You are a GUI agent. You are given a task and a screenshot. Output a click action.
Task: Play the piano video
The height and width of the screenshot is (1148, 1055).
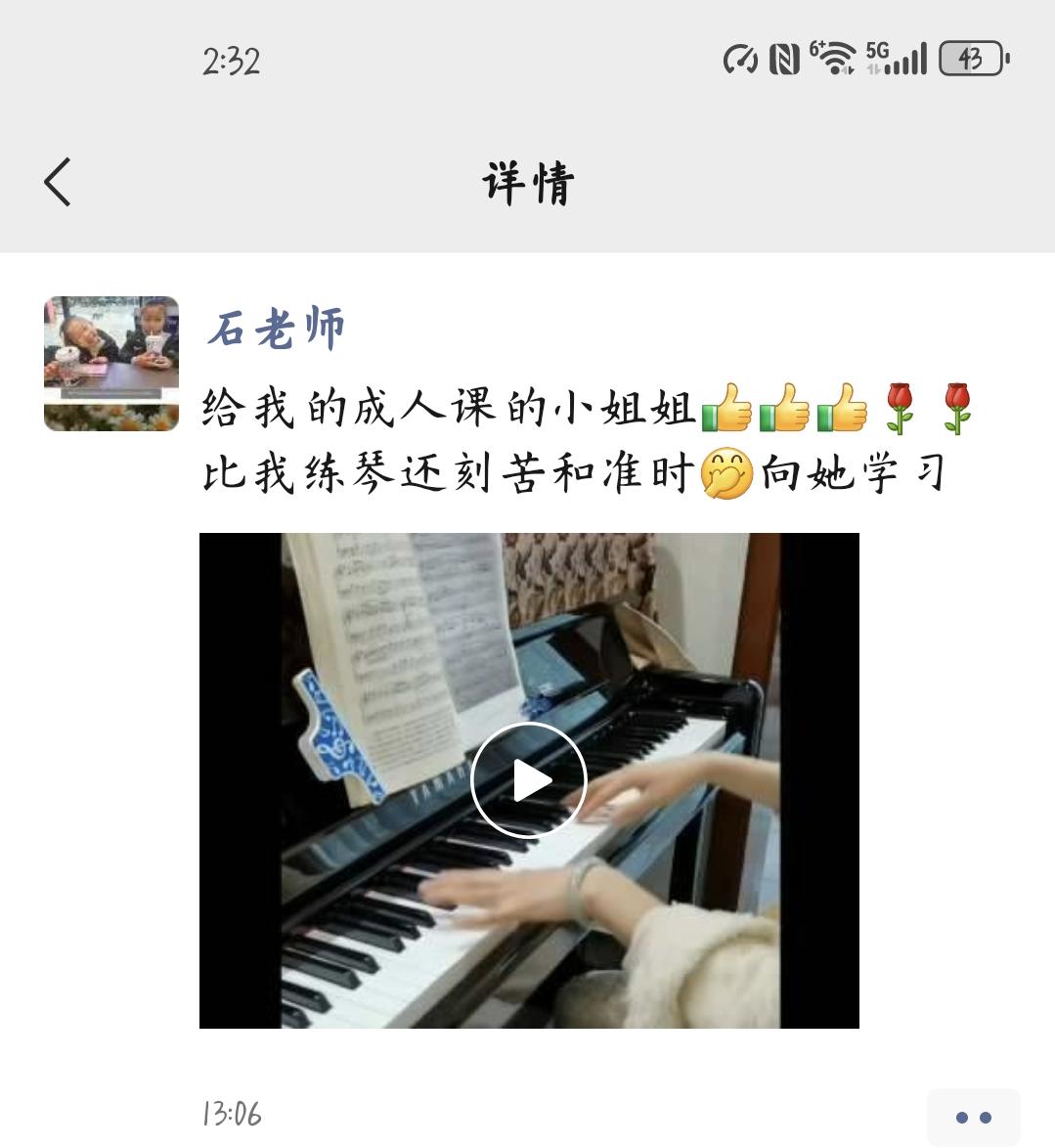[528, 780]
